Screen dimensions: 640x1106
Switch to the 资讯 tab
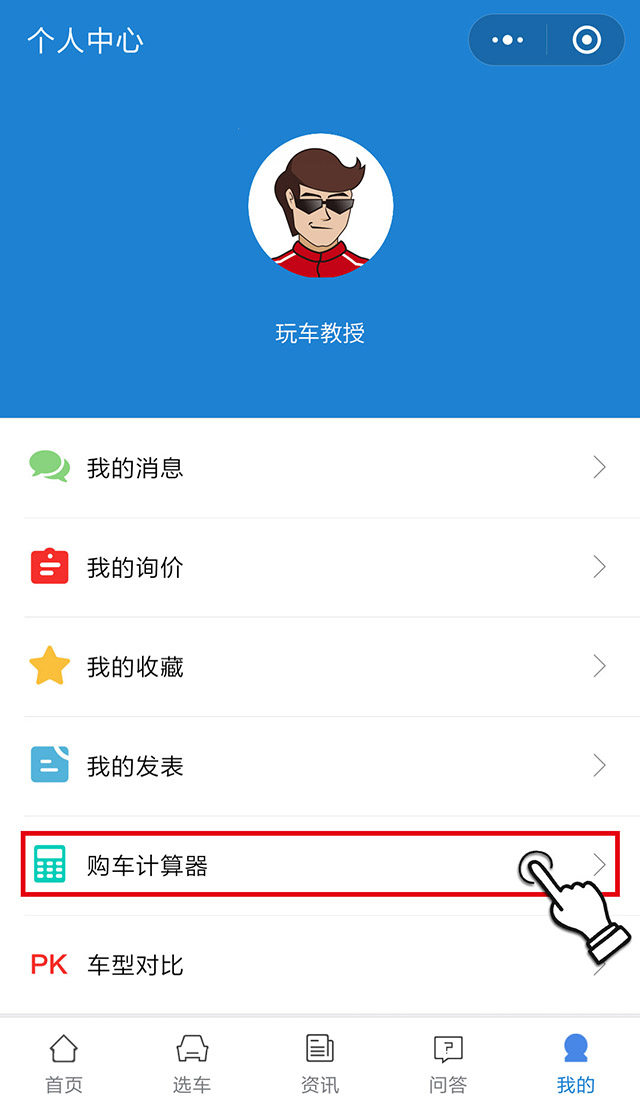click(x=320, y=1063)
